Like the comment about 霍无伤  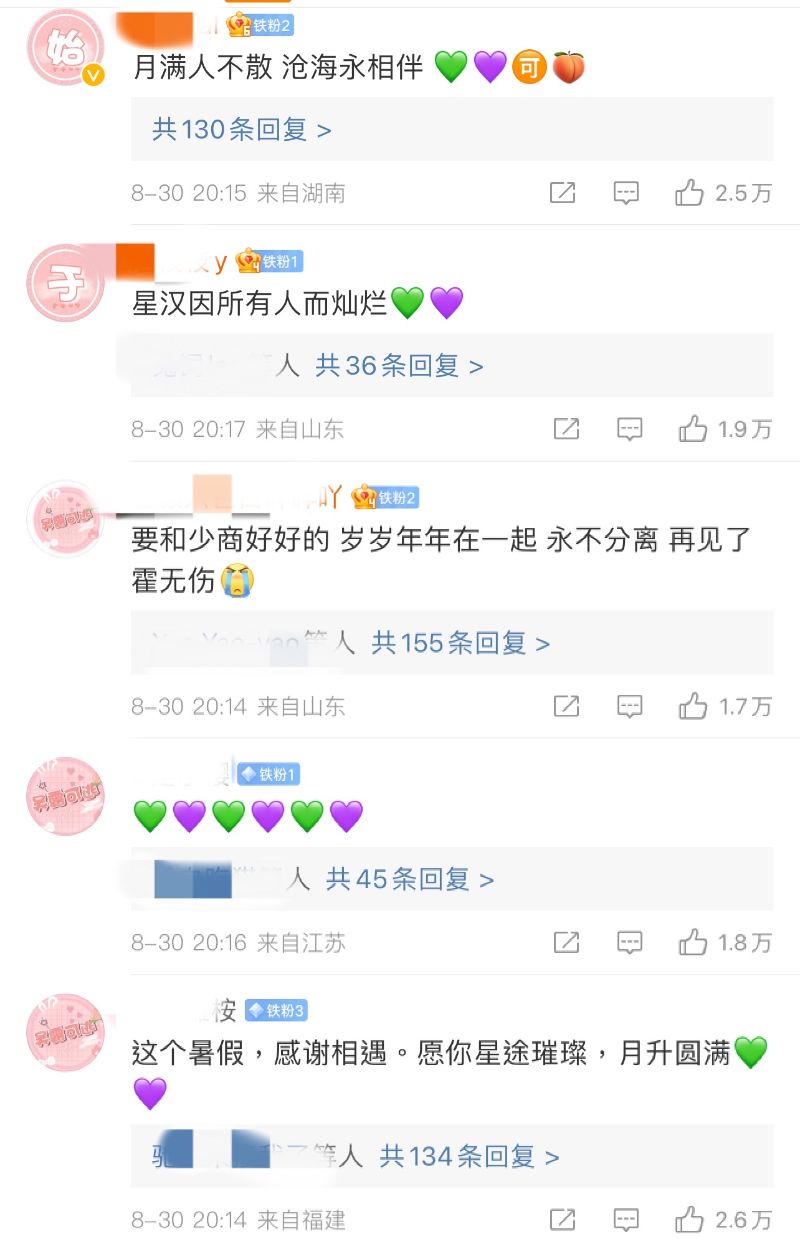point(693,707)
